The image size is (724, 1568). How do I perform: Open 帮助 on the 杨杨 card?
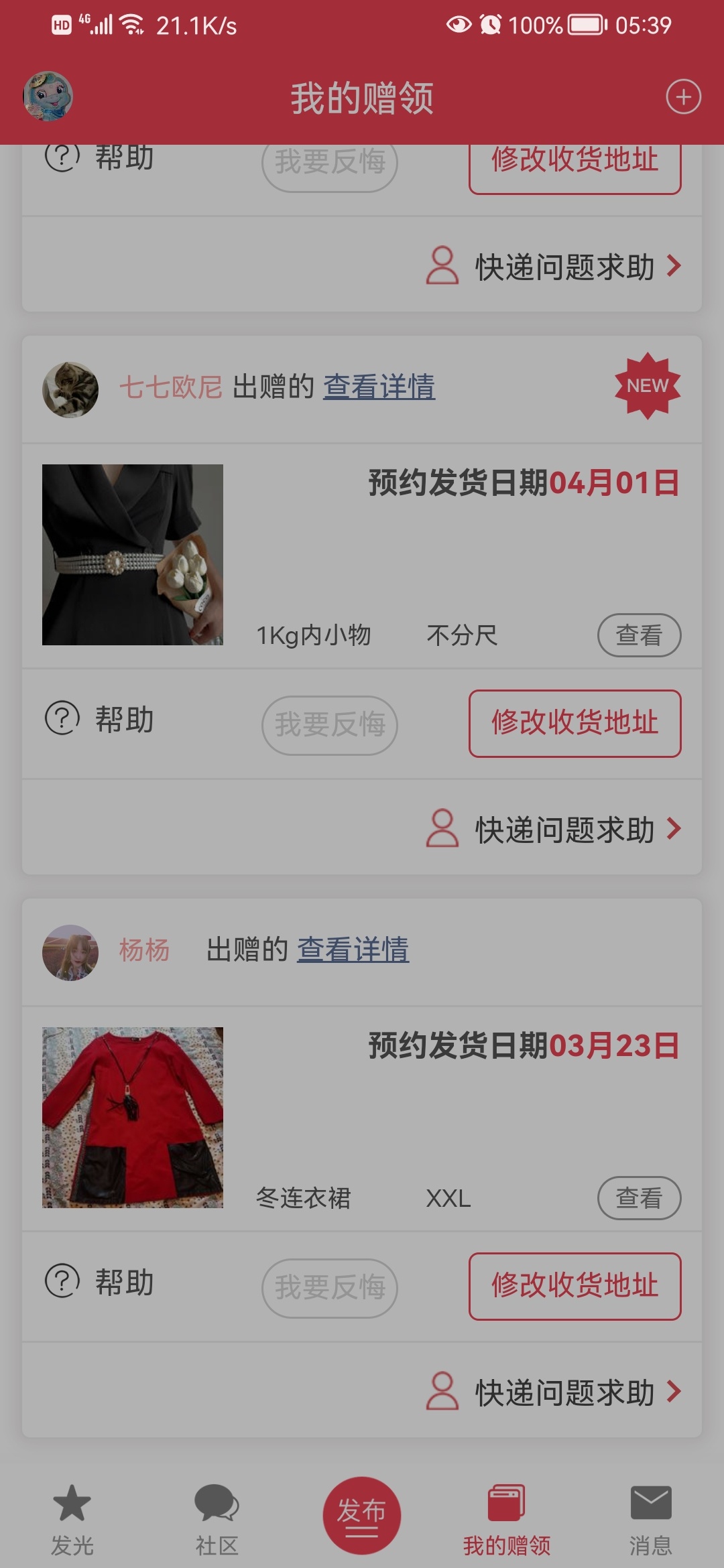[x=100, y=1283]
